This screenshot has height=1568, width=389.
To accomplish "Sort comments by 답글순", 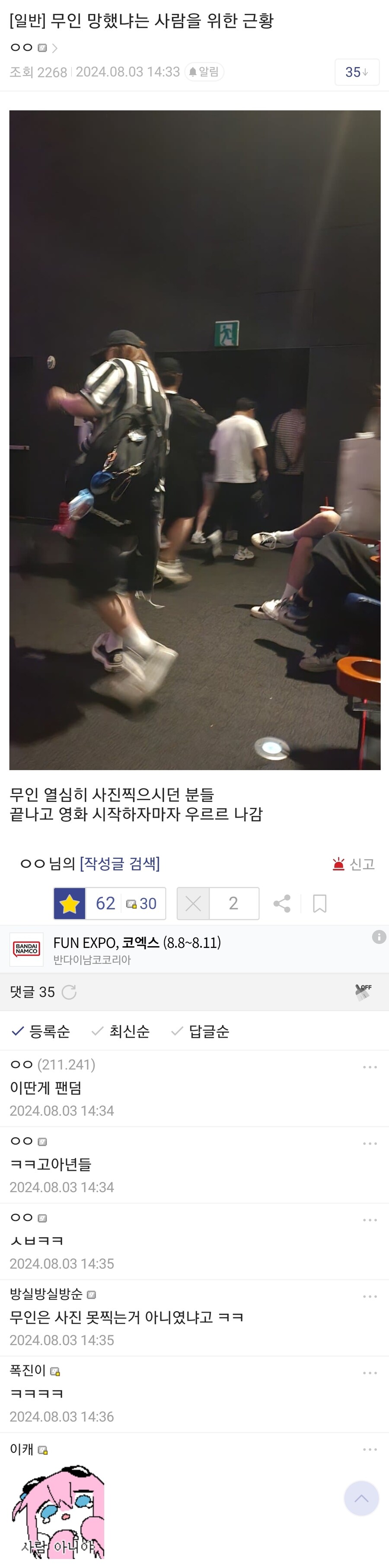I will 200,1031.
